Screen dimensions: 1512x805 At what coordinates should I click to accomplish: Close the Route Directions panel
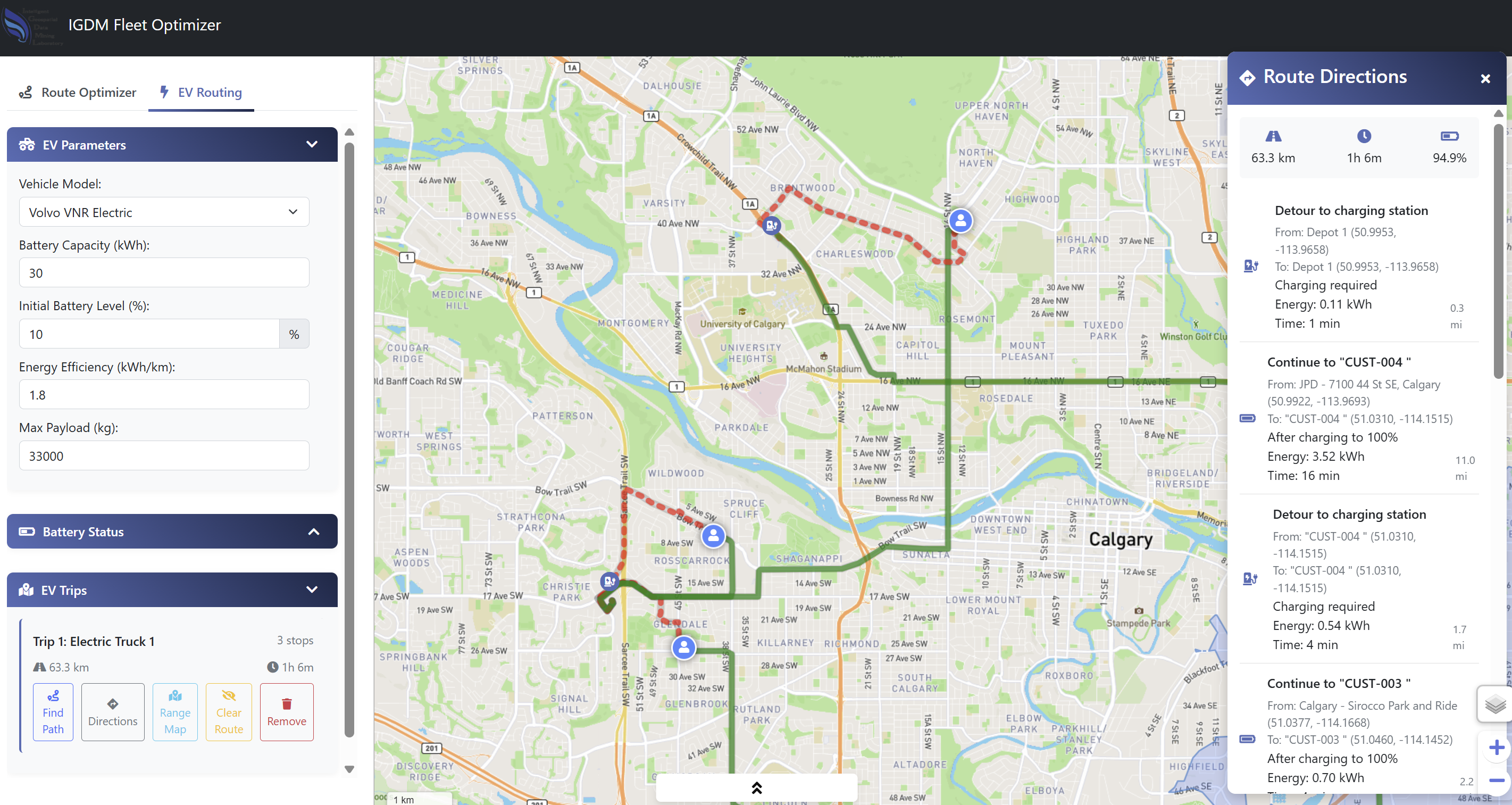pyautogui.click(x=1485, y=78)
